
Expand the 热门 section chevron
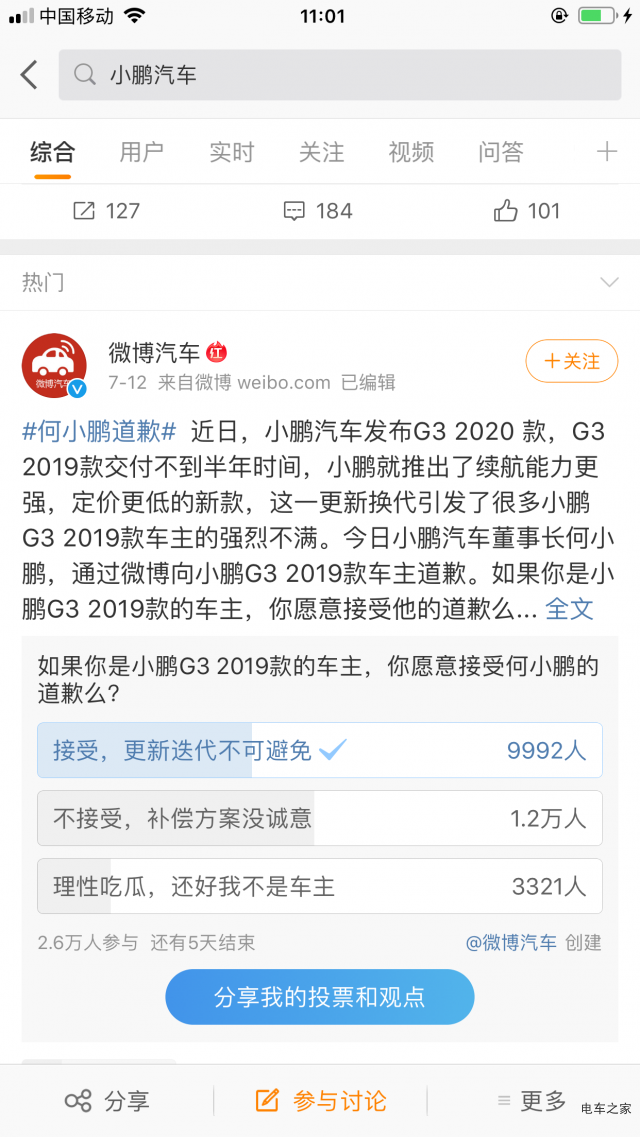609,283
